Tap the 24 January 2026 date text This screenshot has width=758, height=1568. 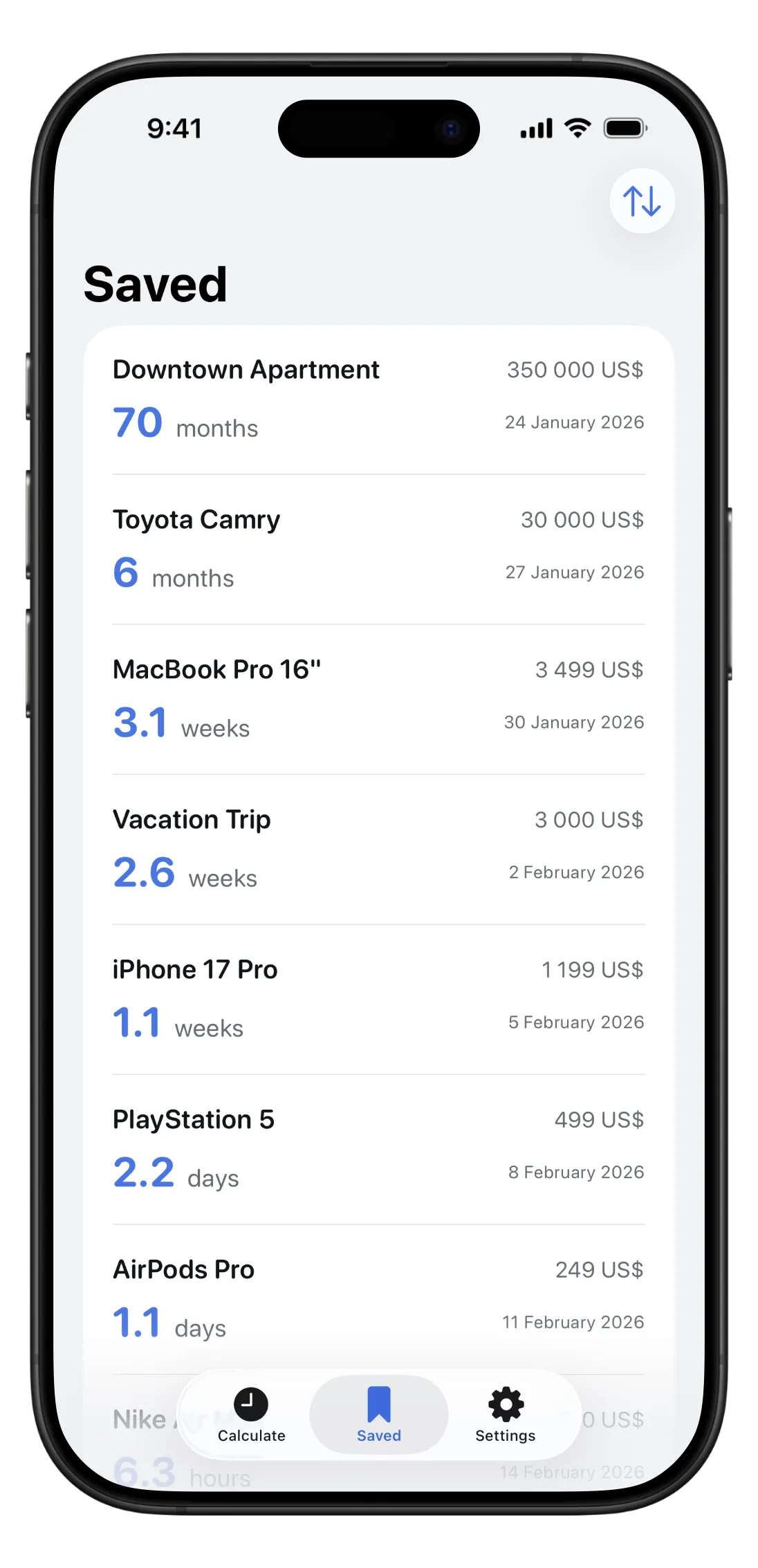pyautogui.click(x=575, y=422)
